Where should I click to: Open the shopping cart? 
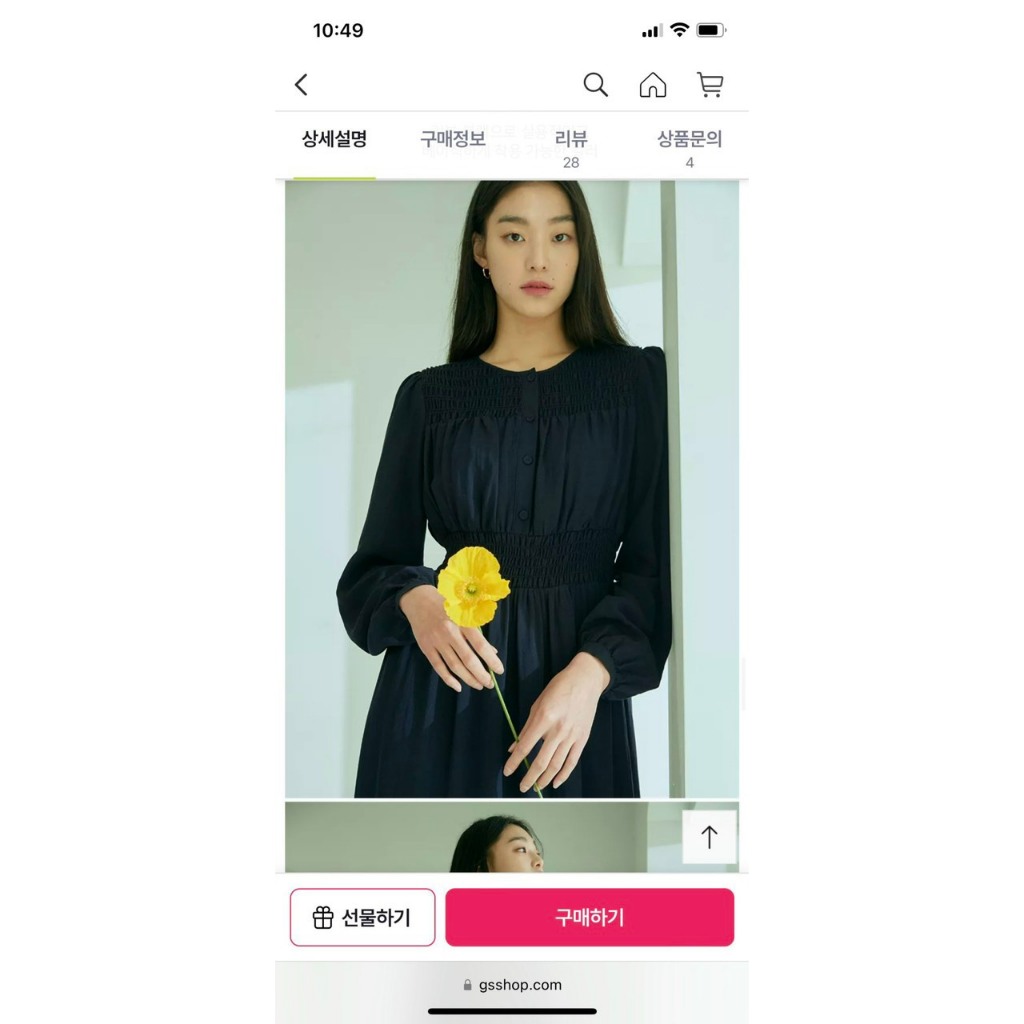(x=710, y=85)
